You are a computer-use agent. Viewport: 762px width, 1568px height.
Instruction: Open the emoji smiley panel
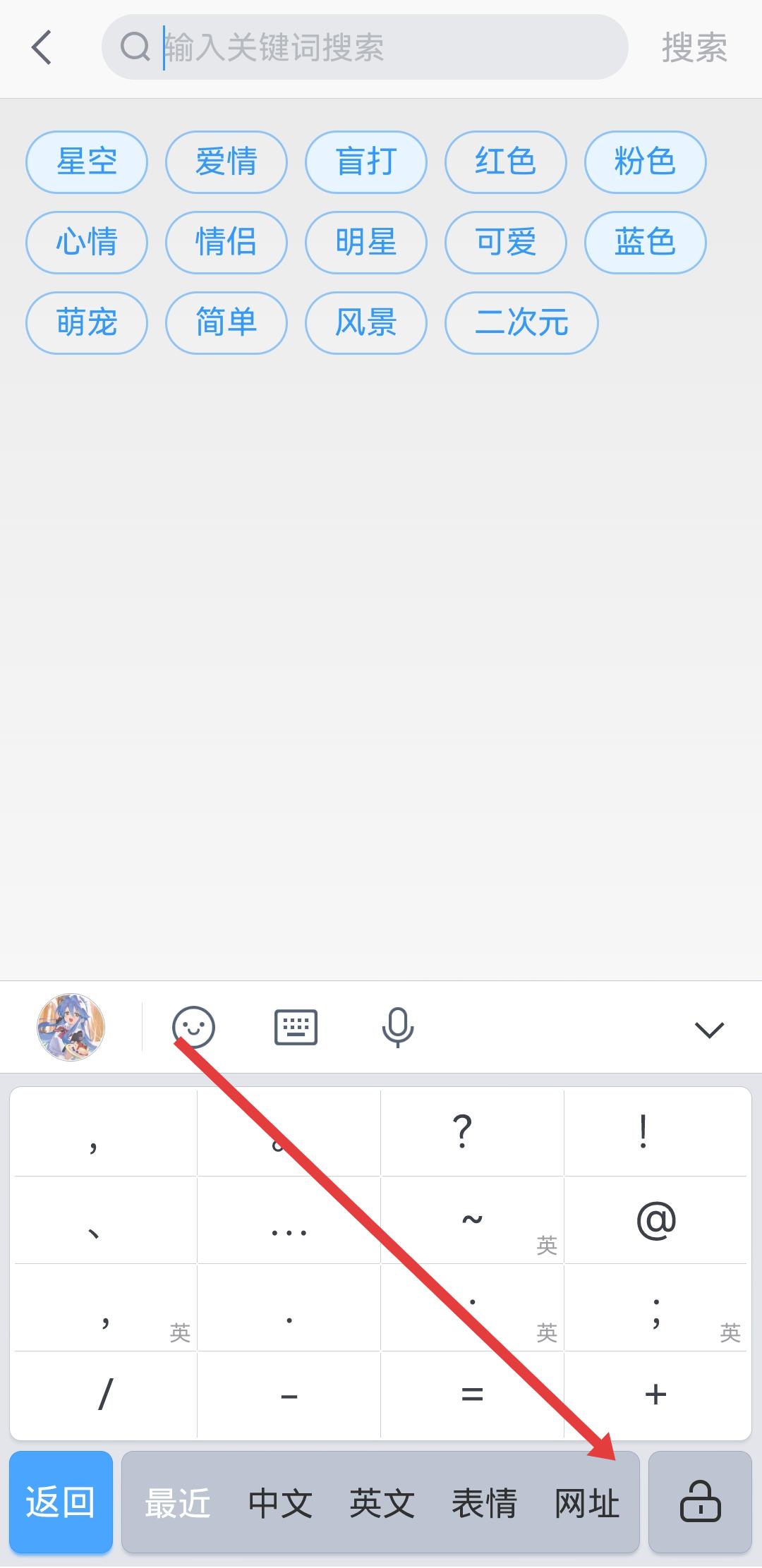(194, 1028)
